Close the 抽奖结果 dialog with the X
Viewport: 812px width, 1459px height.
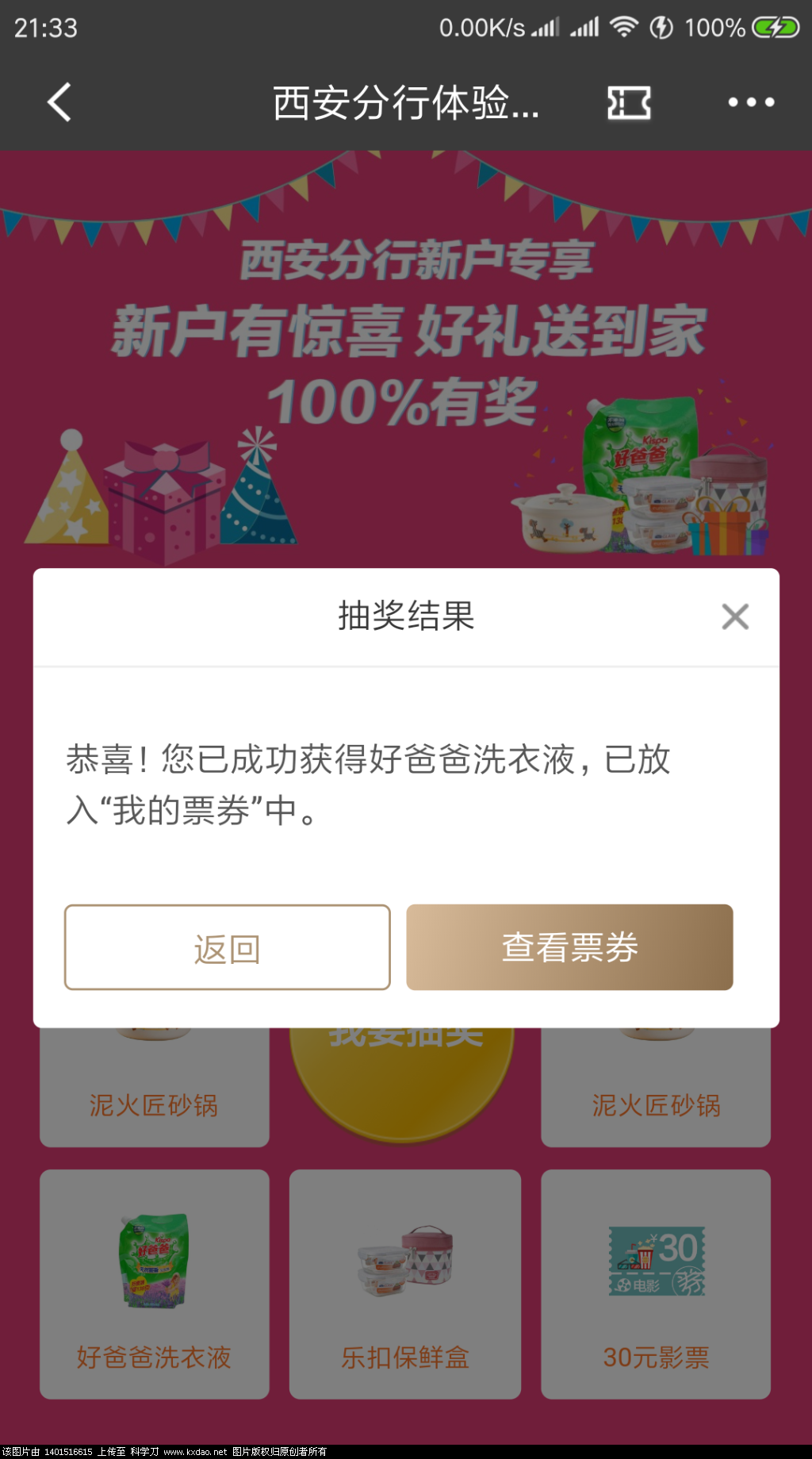734,616
